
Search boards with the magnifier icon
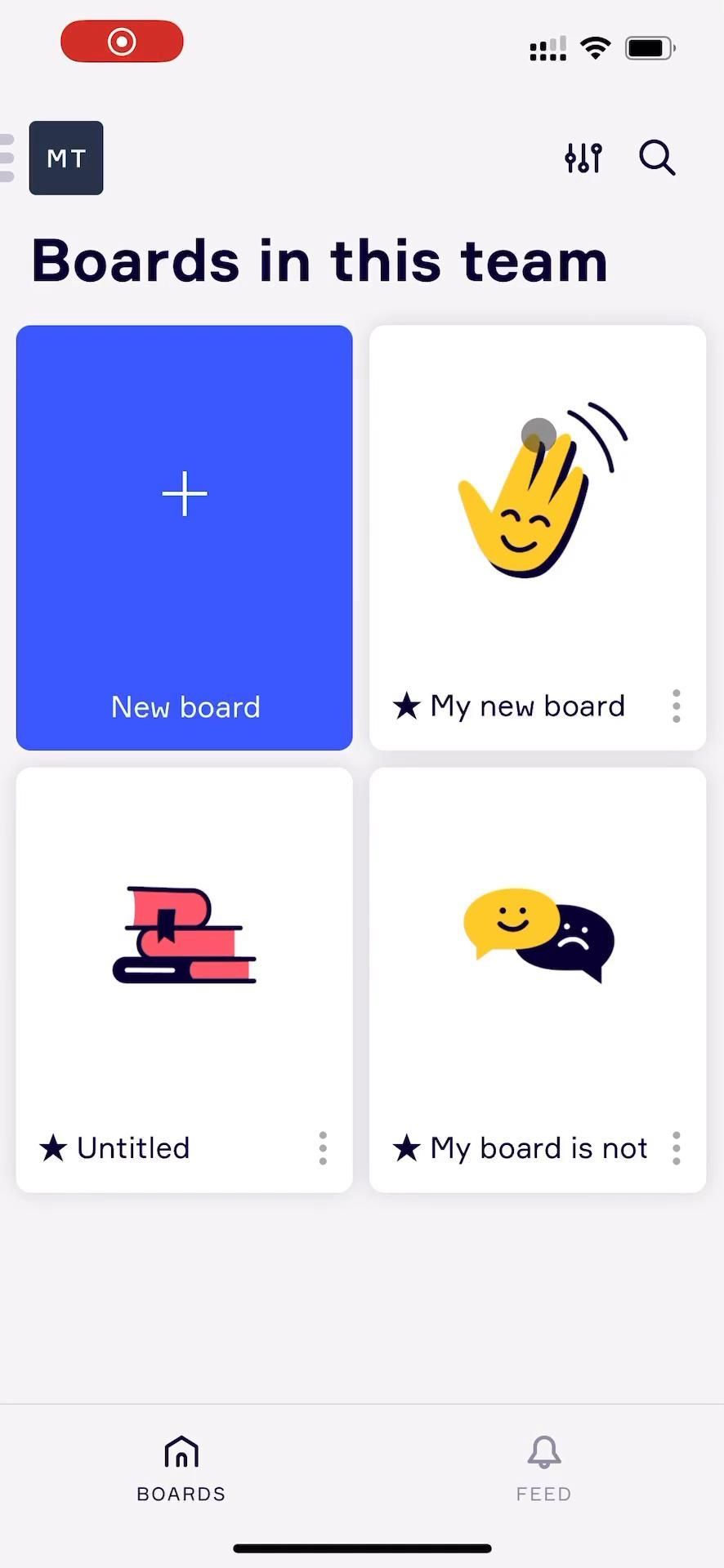pos(657,158)
